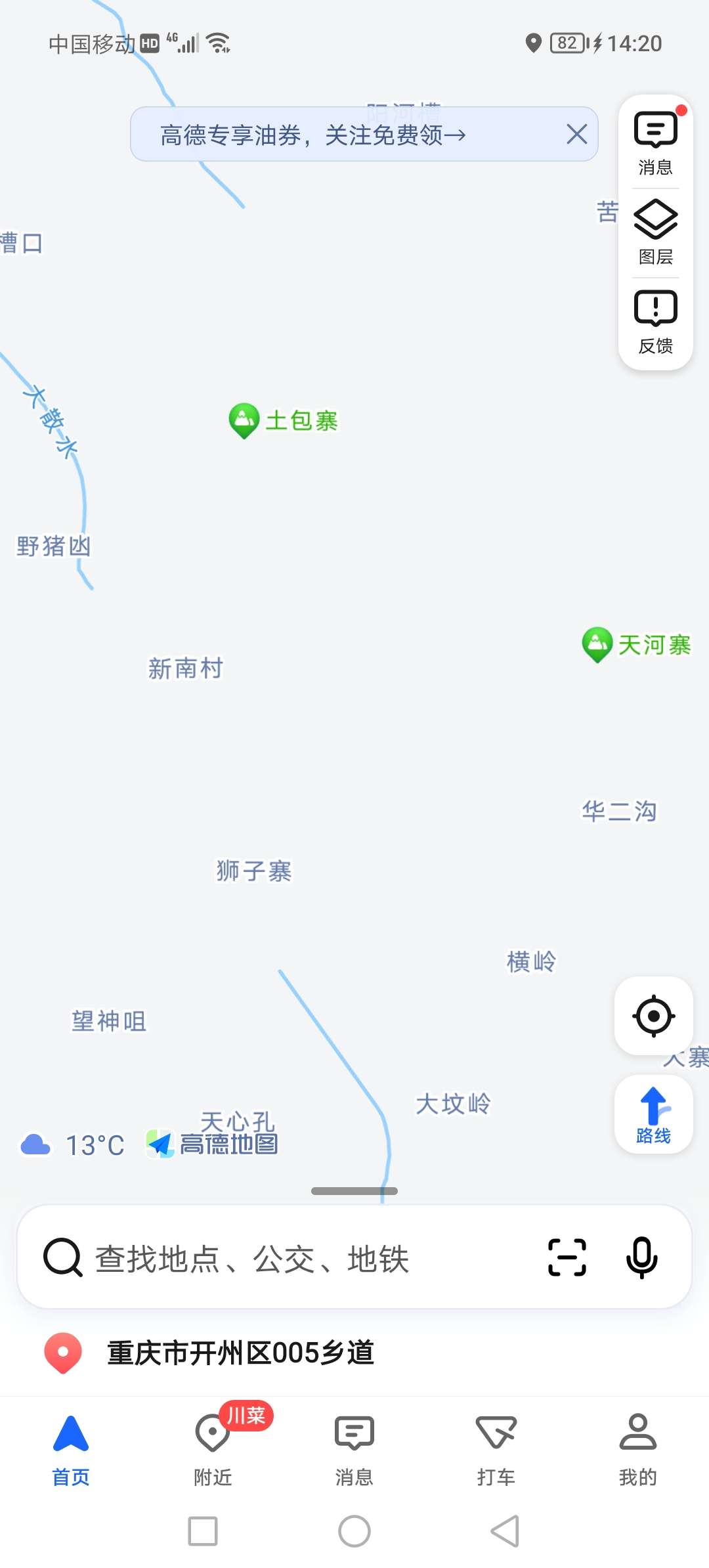The height and width of the screenshot is (1568, 709).
Task: Tap the system back button
Action: [x=505, y=1531]
